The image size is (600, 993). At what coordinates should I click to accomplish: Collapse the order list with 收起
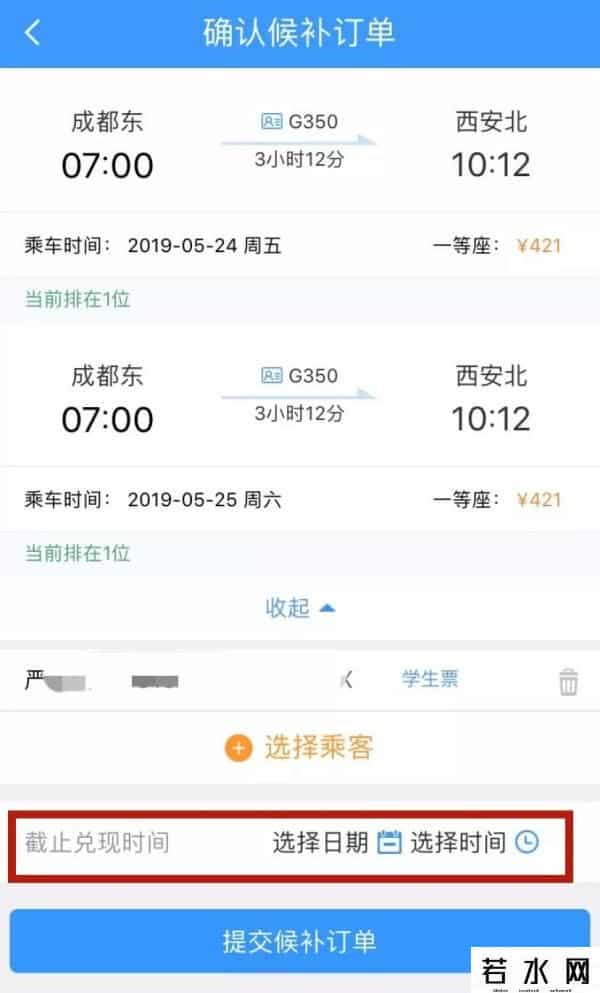click(x=300, y=607)
